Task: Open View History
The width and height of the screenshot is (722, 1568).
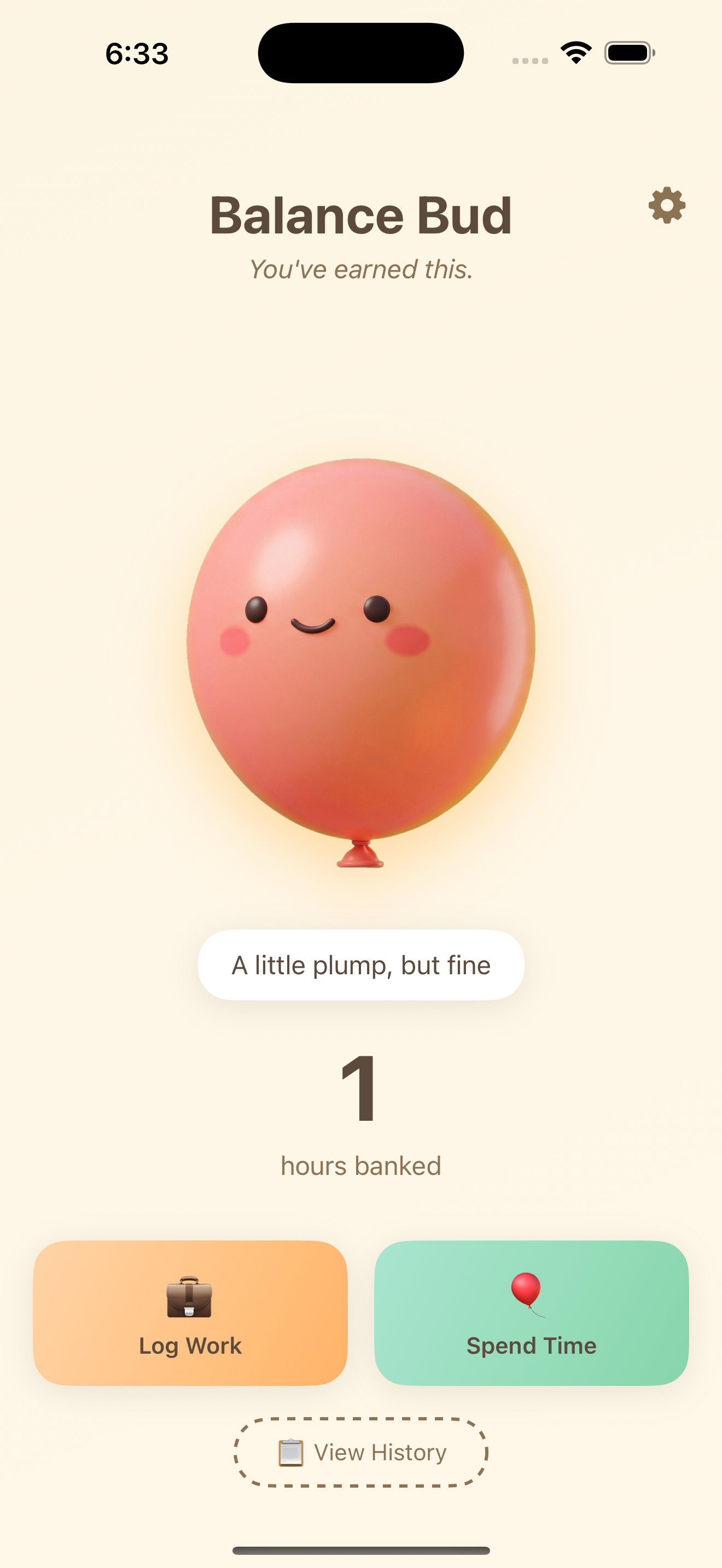Action: point(361,1452)
